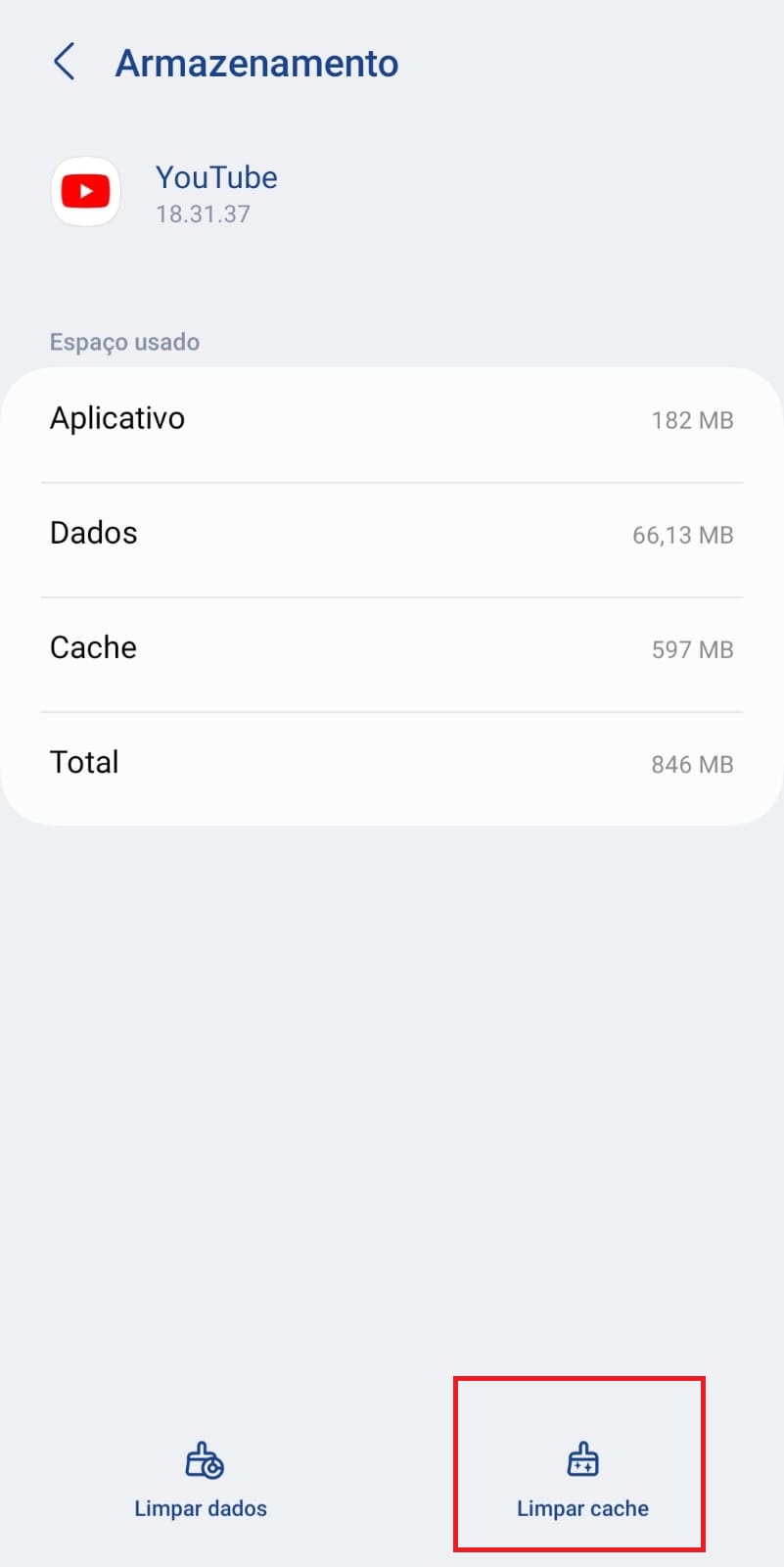Tap the Limpar dados button

tap(201, 1508)
